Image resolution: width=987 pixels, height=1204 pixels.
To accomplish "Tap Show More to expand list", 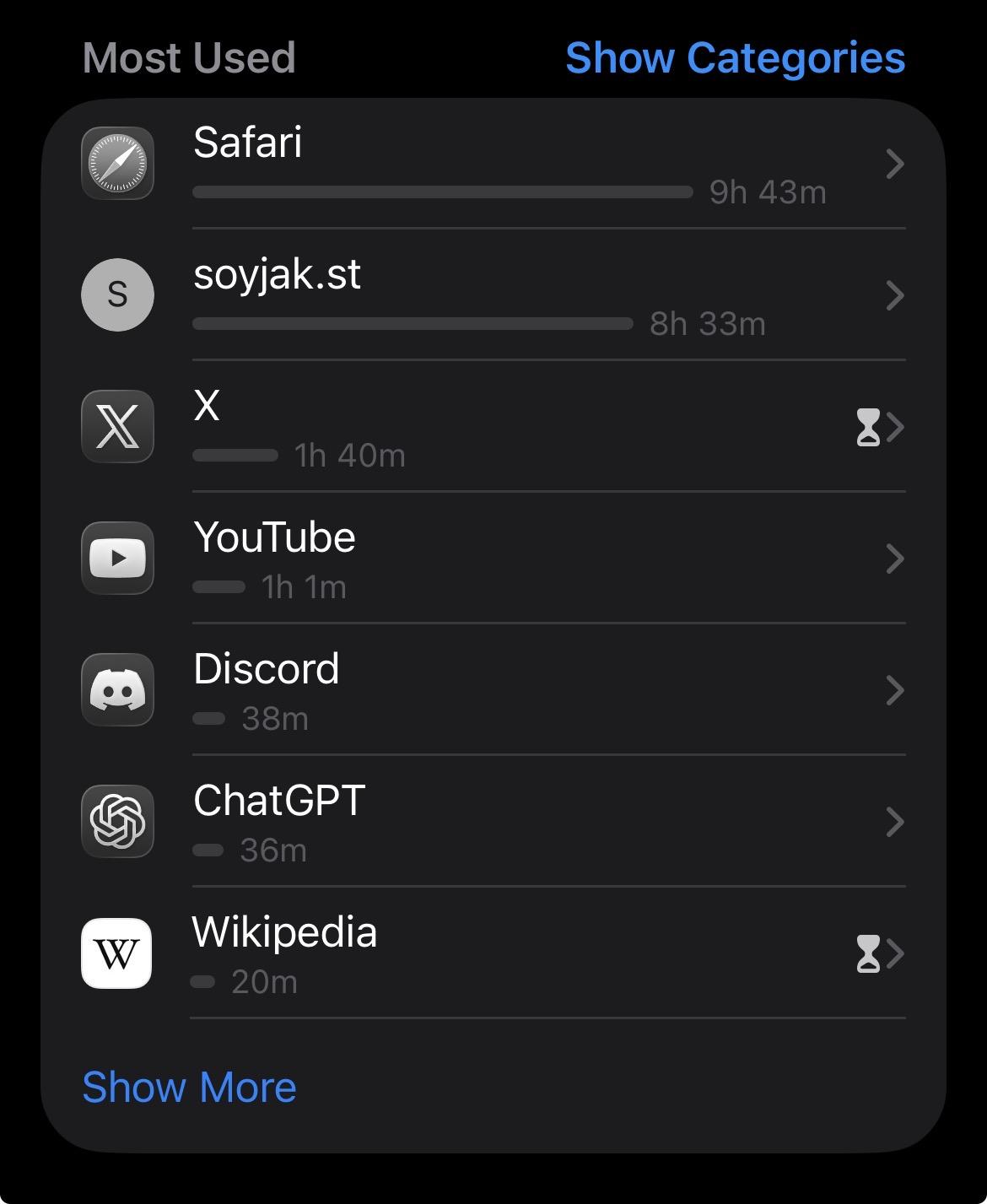I will [x=190, y=1087].
